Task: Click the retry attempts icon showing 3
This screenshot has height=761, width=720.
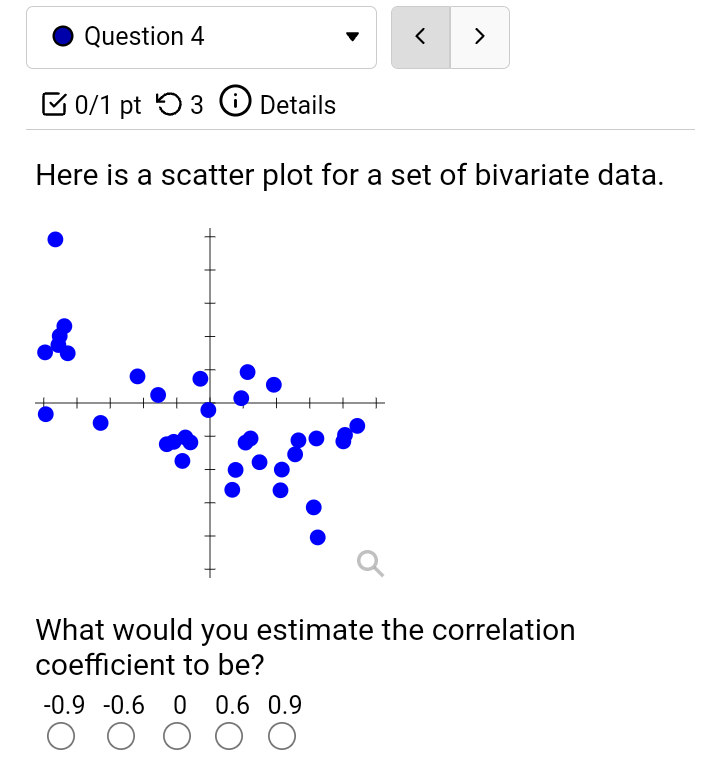Action: [x=168, y=103]
